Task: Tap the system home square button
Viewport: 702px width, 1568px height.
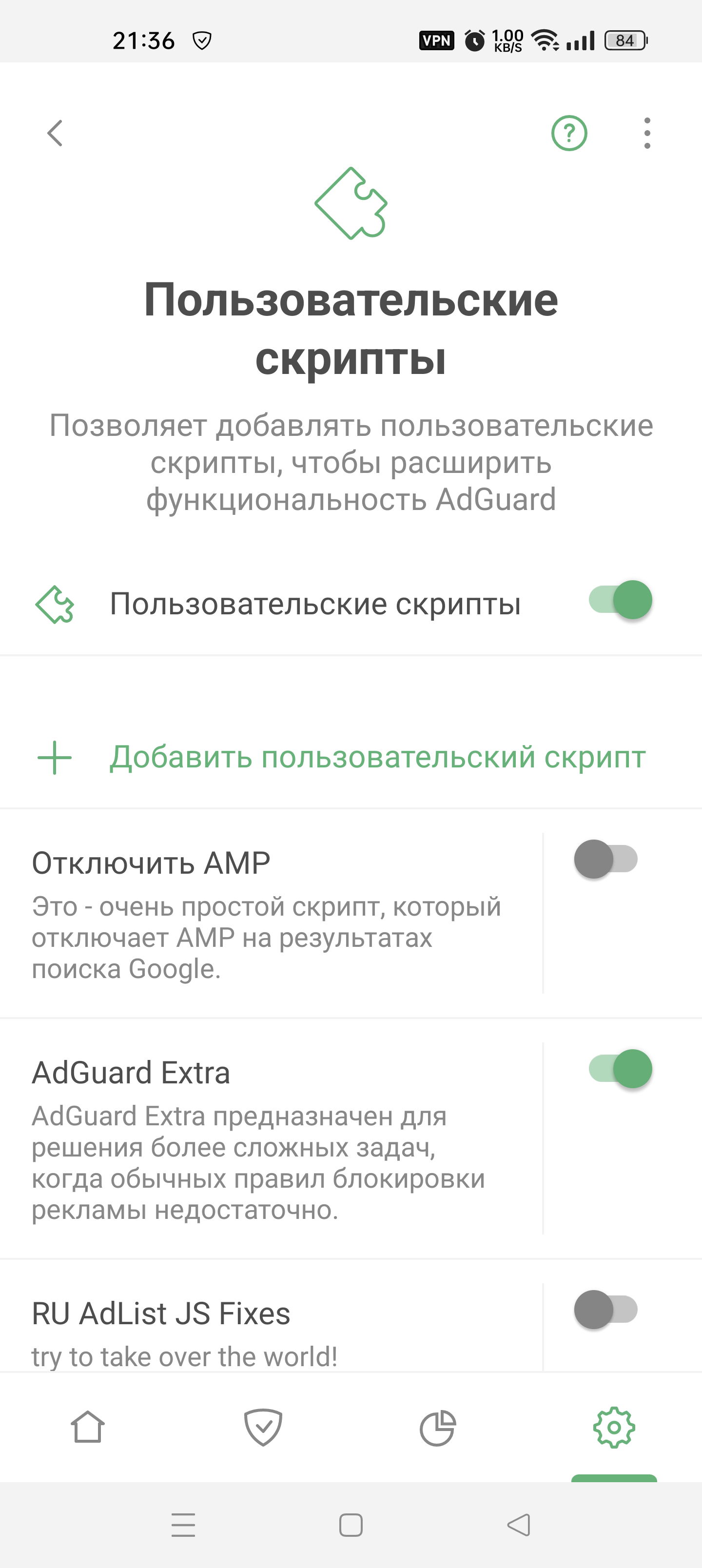Action: pyautogui.click(x=351, y=1525)
